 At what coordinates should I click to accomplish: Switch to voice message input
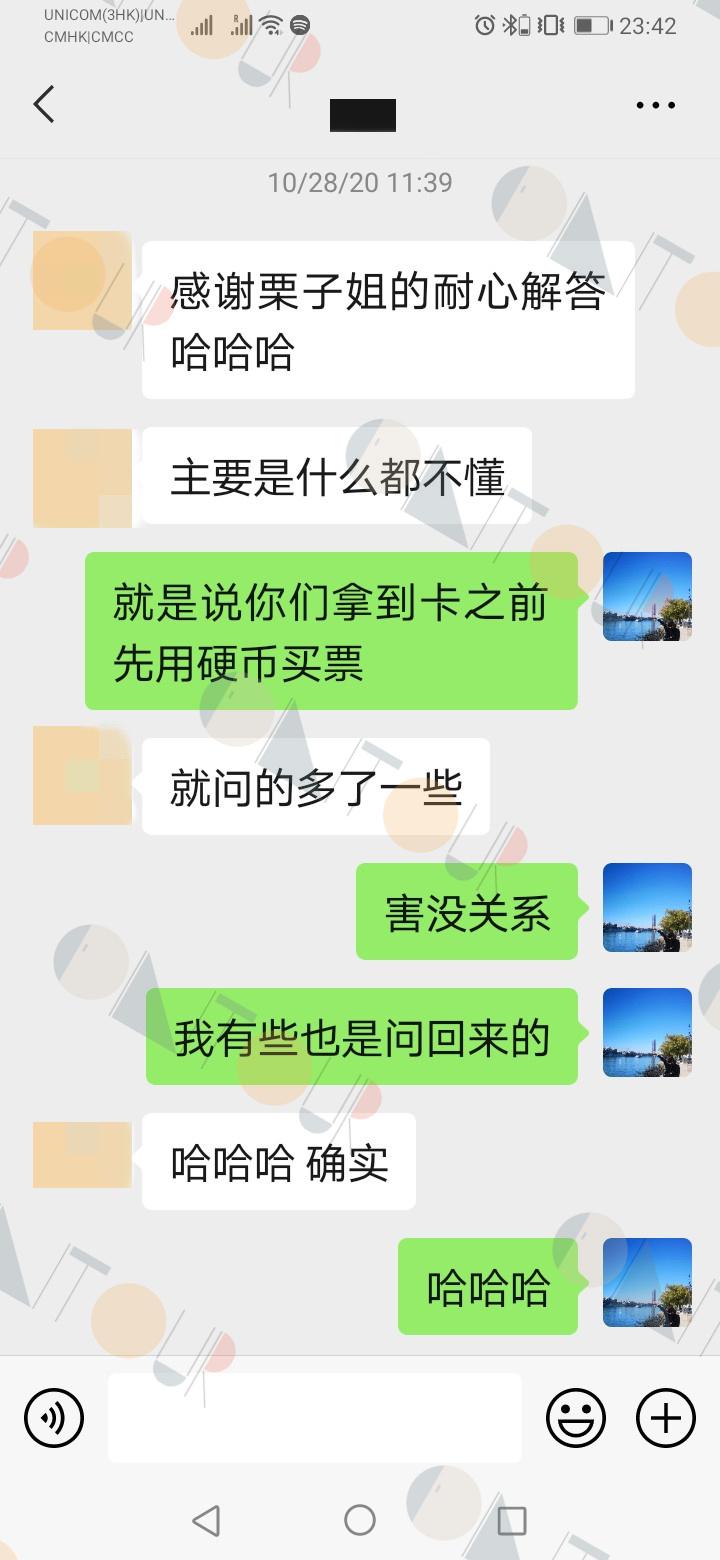tap(54, 1418)
